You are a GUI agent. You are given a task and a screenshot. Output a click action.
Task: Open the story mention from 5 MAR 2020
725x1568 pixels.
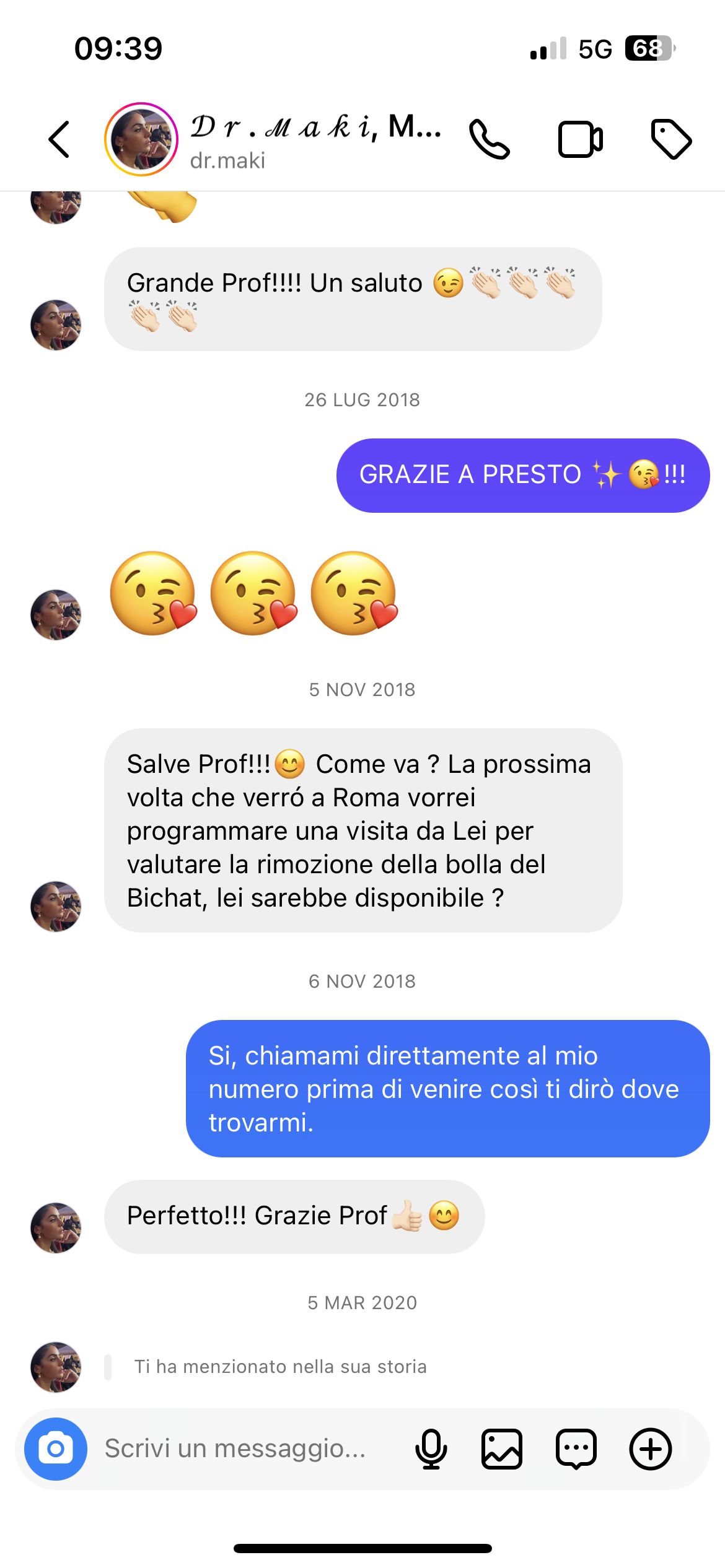pos(280,1367)
